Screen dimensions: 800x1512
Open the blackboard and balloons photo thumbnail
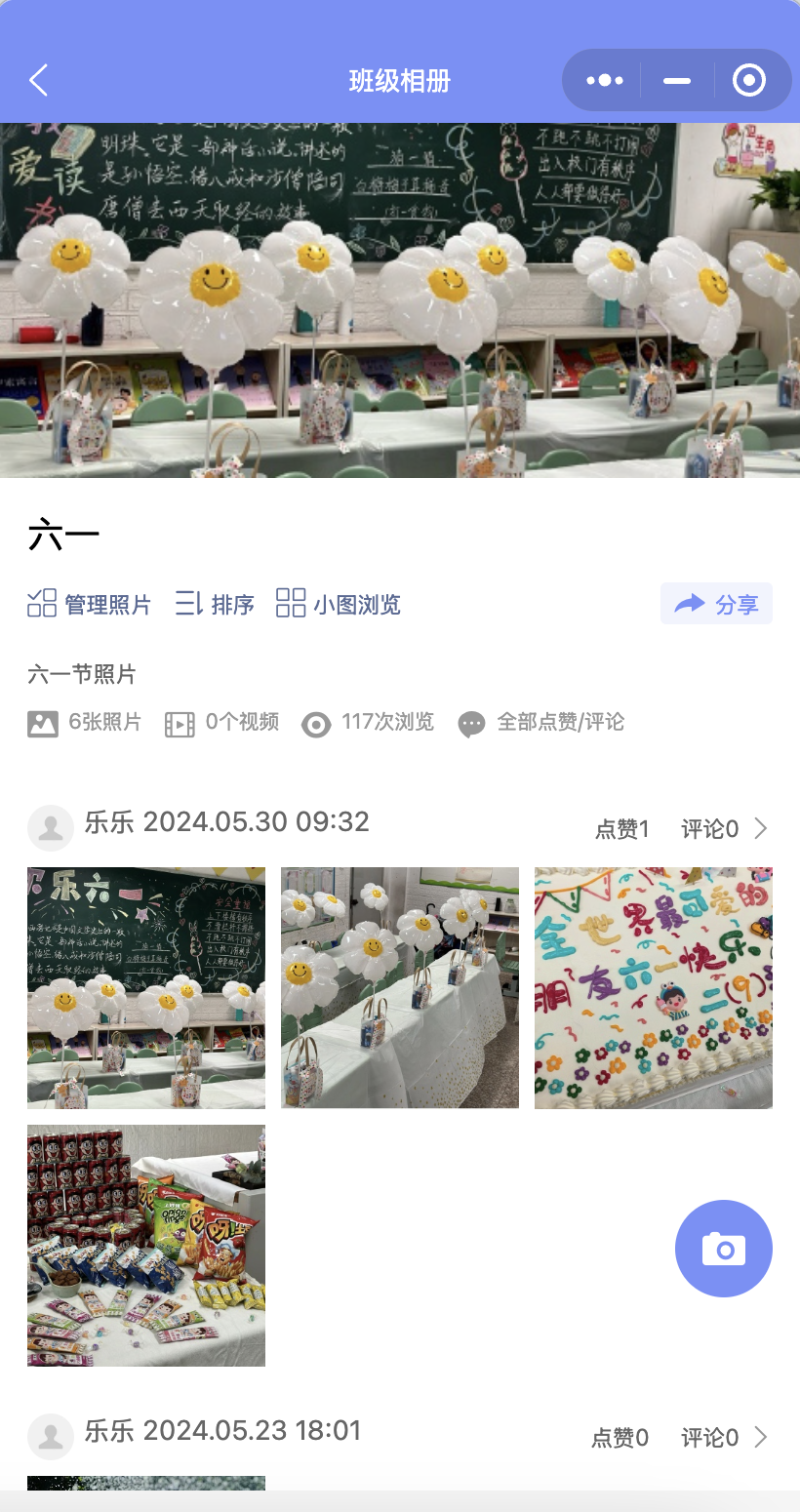(146, 987)
